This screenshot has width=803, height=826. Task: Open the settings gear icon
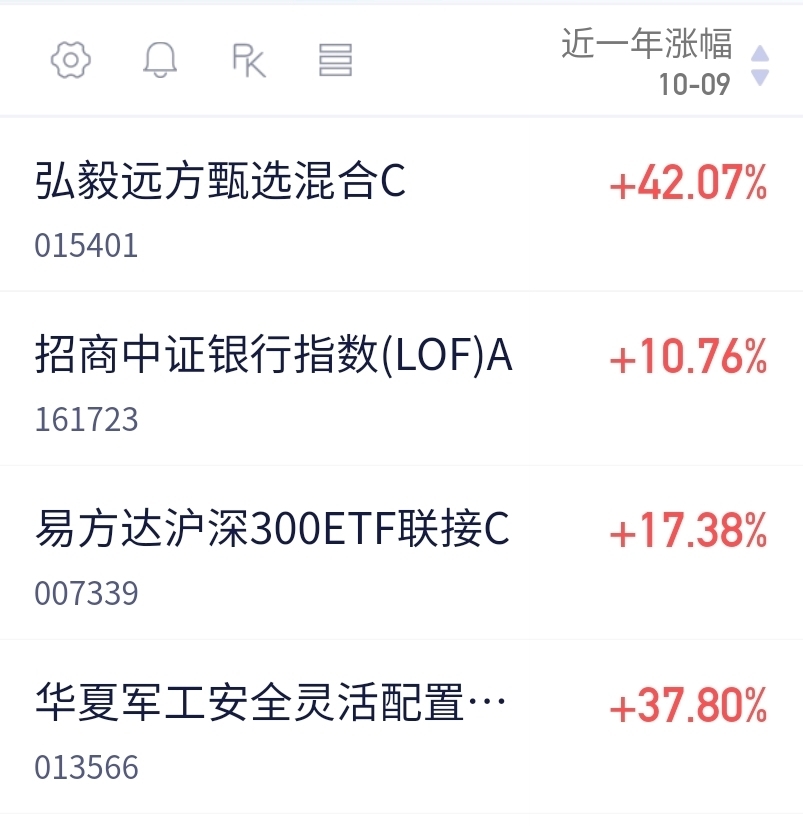click(71, 60)
